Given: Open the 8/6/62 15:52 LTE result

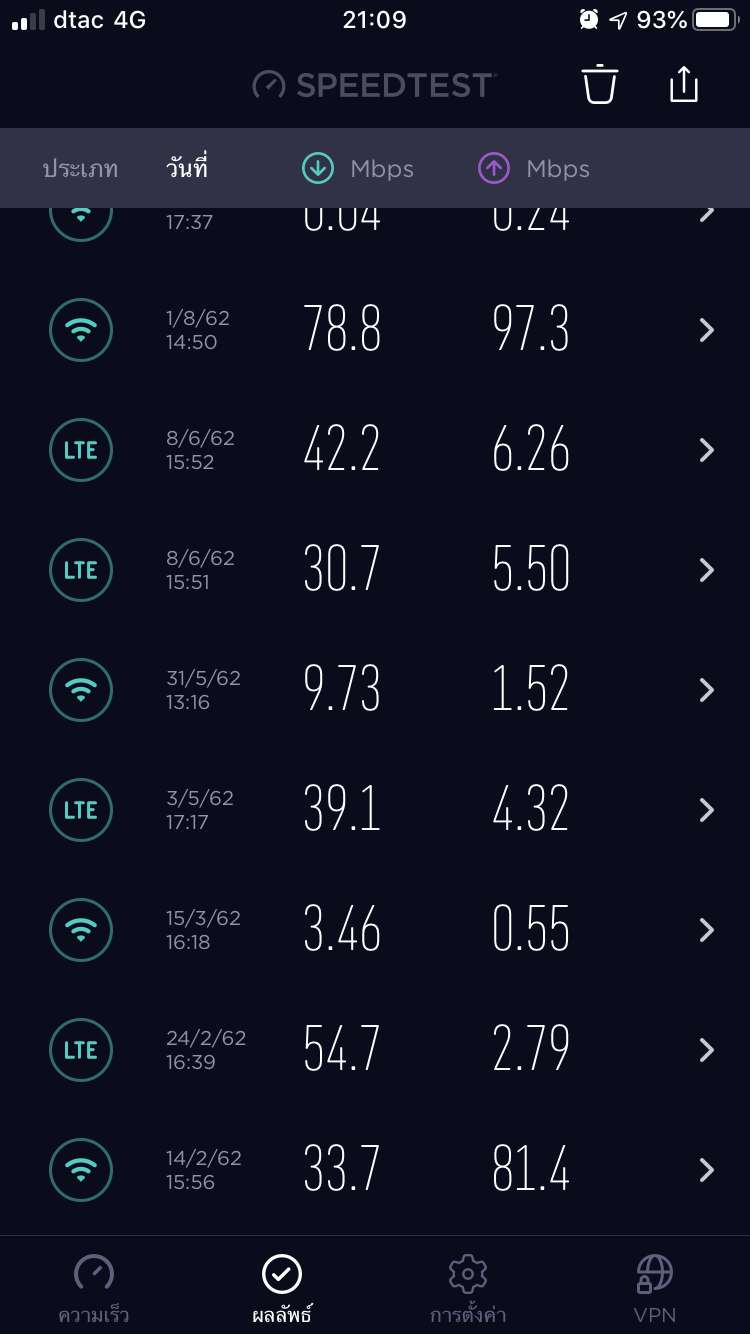Looking at the screenshot, I should point(375,450).
